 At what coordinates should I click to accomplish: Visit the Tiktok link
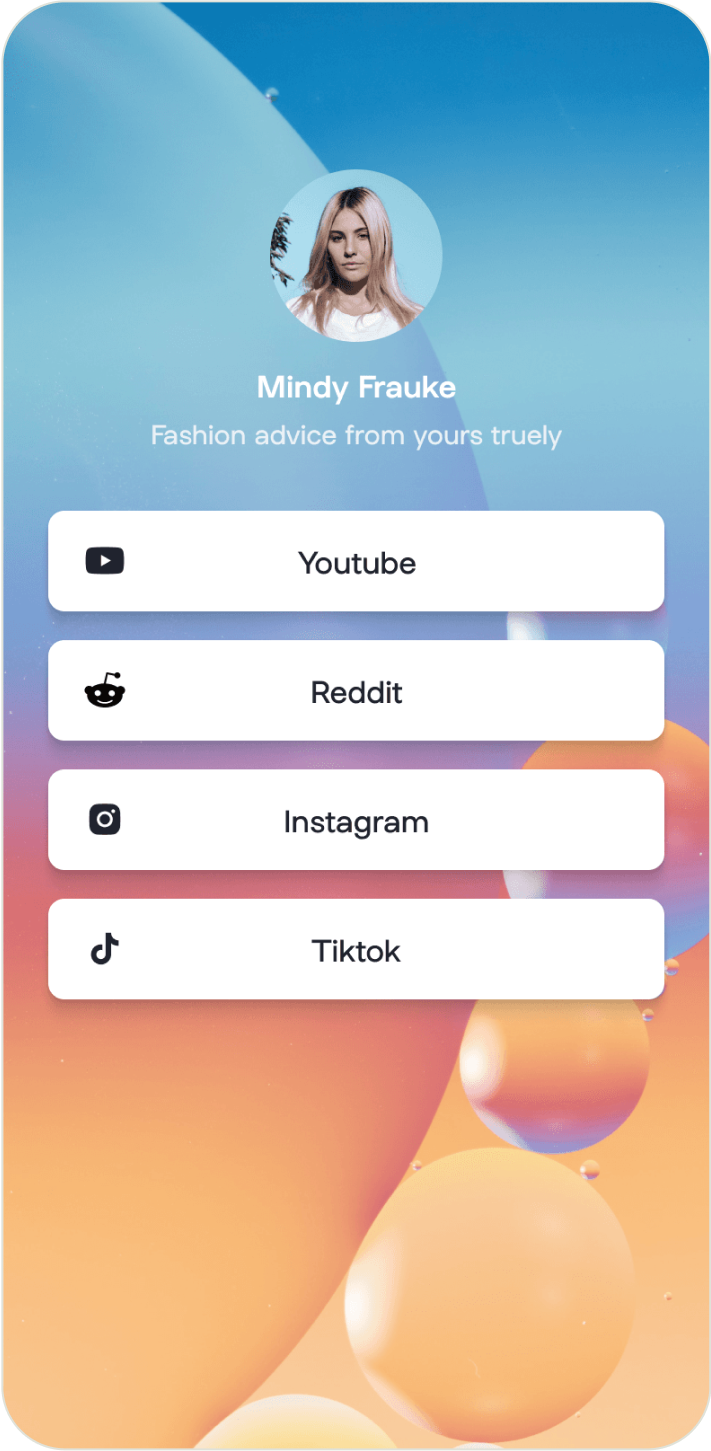(x=356, y=949)
